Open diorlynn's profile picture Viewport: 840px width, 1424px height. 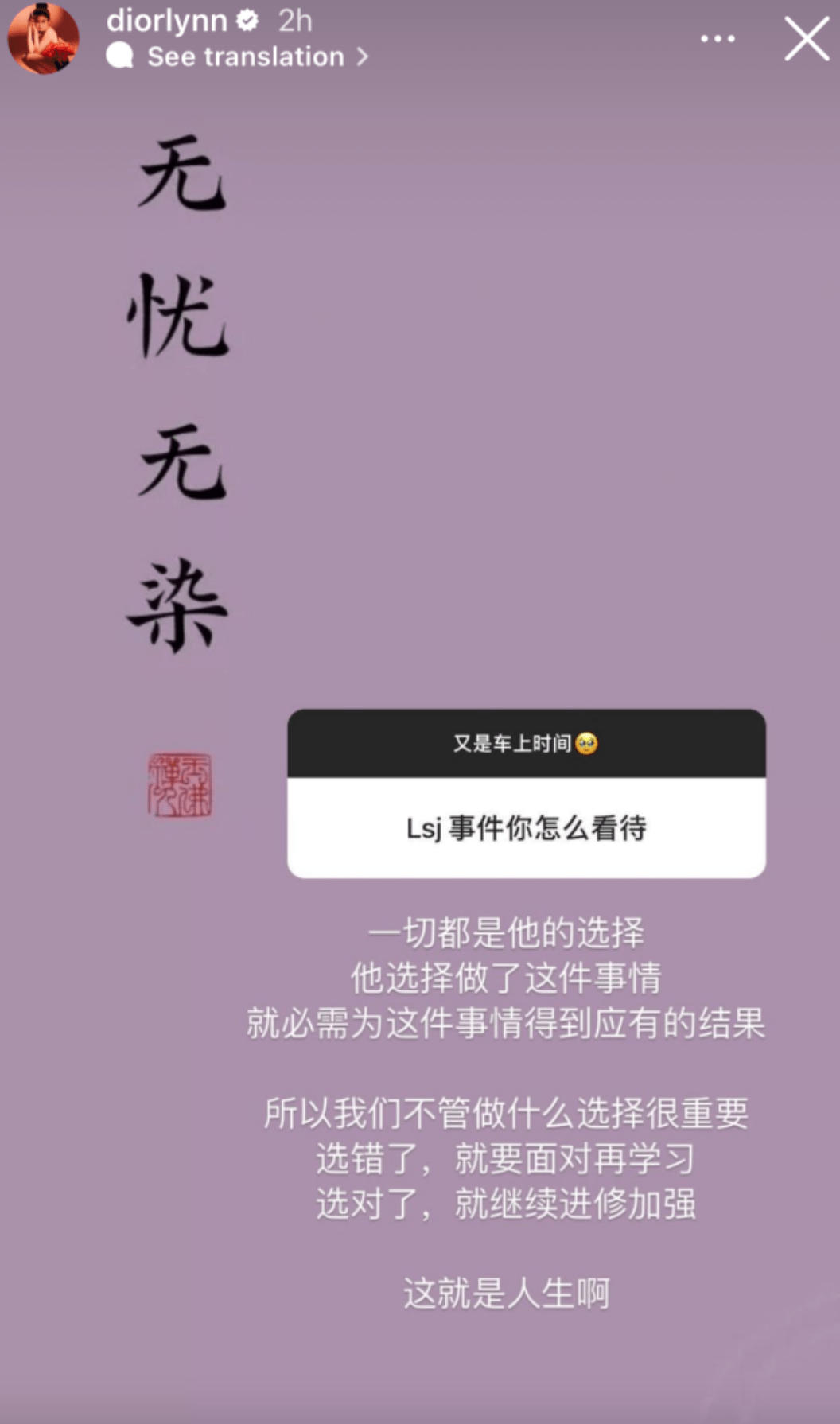click(x=43, y=38)
